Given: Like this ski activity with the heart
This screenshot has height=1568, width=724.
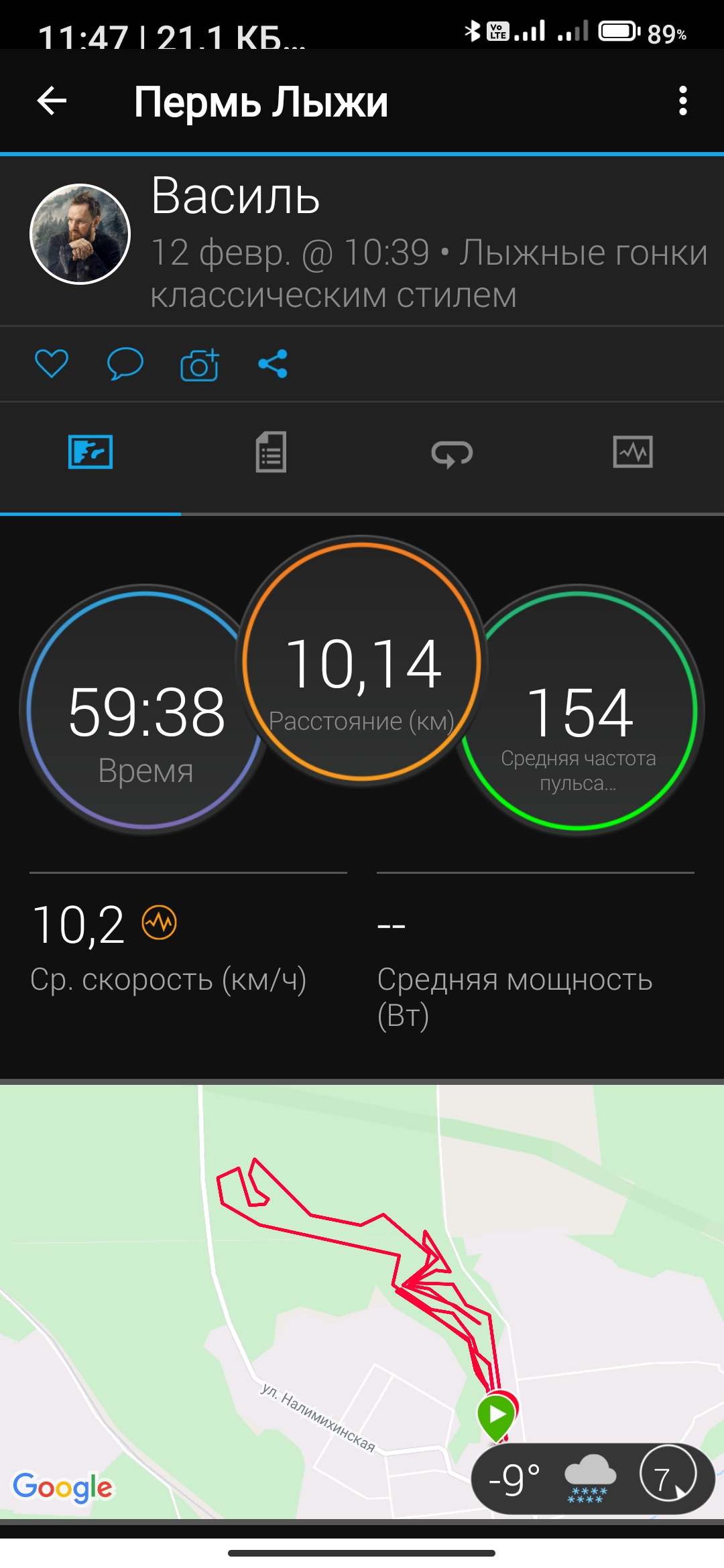Looking at the screenshot, I should tap(52, 364).
